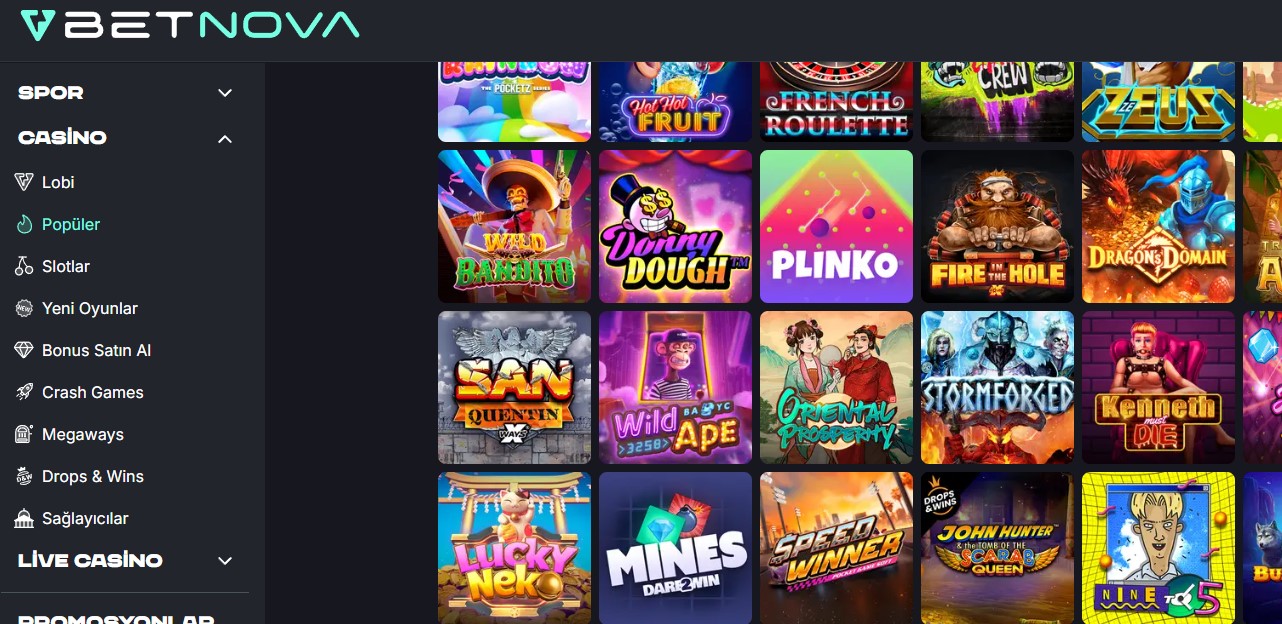Image resolution: width=1282 pixels, height=624 pixels.
Task: Open Yeni Oyunlar category
Action: (x=89, y=308)
